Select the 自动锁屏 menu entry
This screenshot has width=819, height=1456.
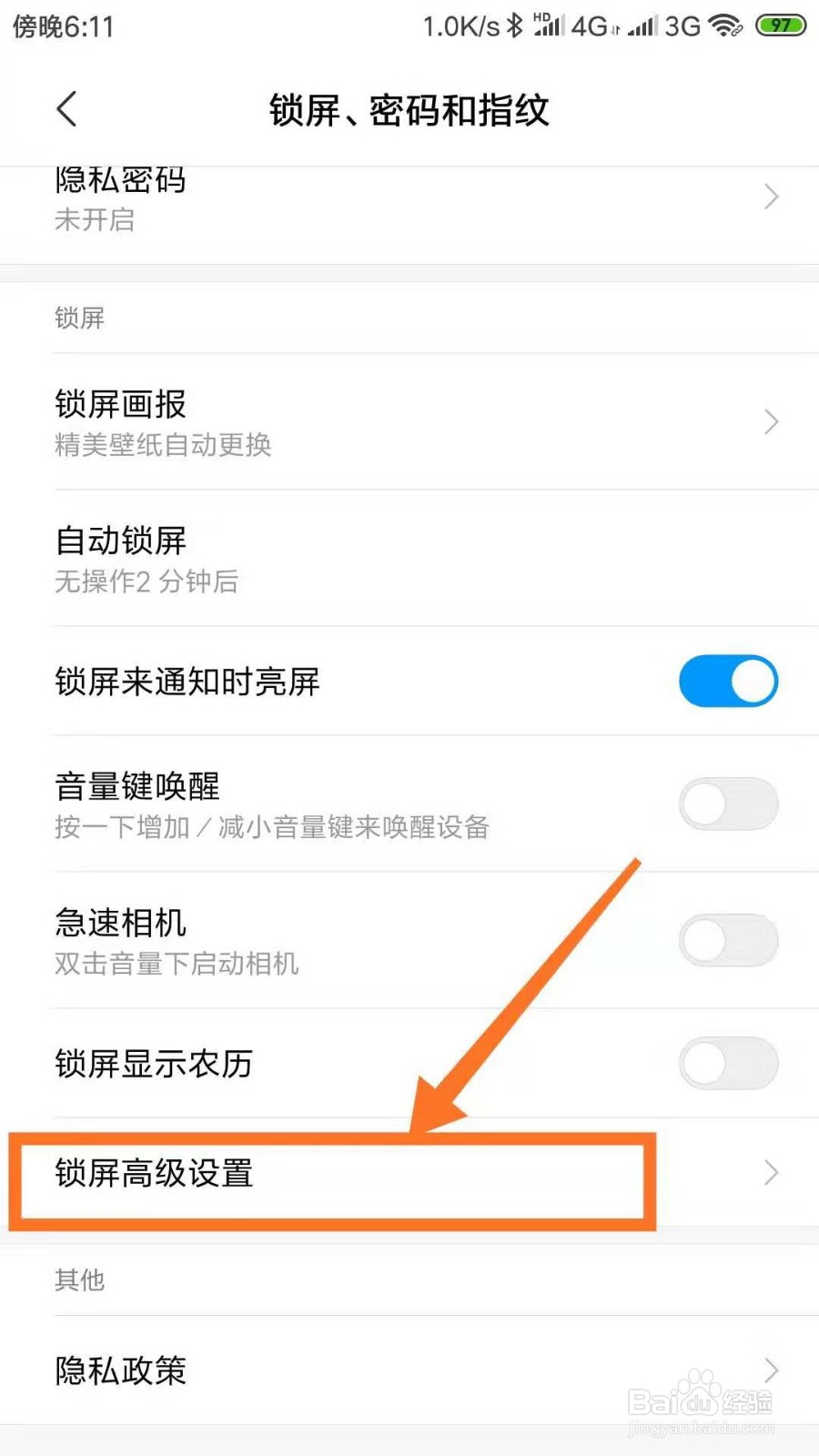tap(273, 560)
